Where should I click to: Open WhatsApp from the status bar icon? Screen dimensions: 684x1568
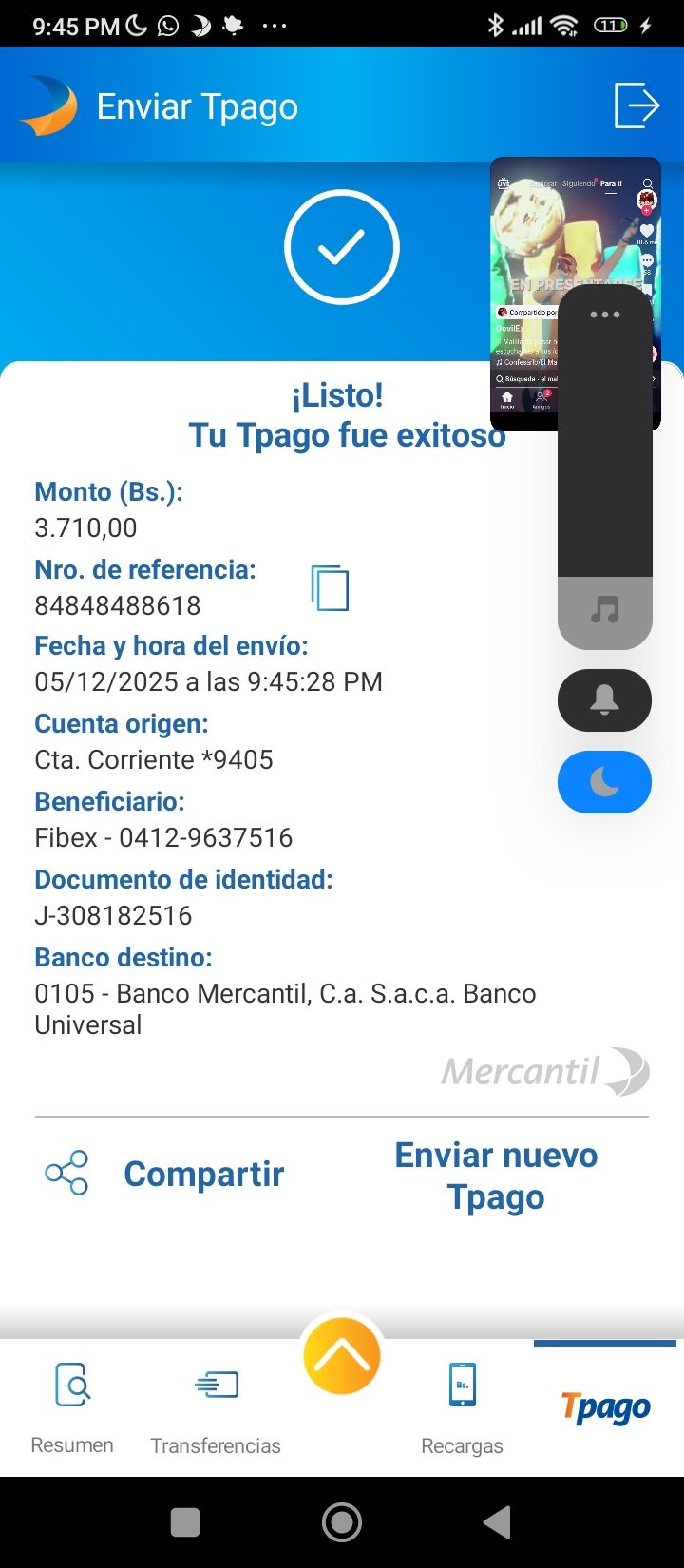pyautogui.click(x=167, y=26)
